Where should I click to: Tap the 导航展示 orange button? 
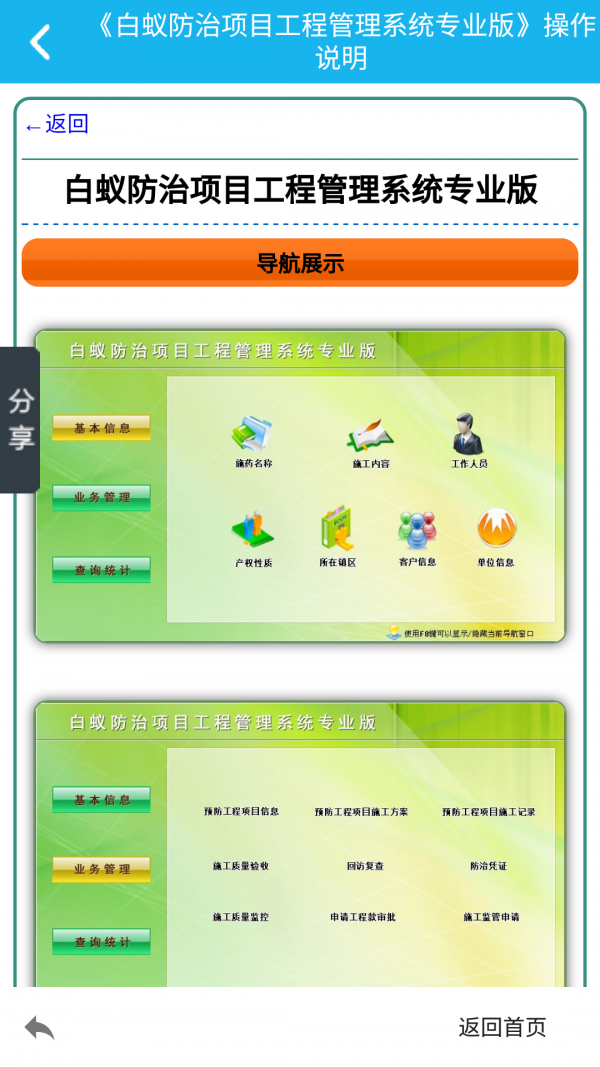pos(300,263)
